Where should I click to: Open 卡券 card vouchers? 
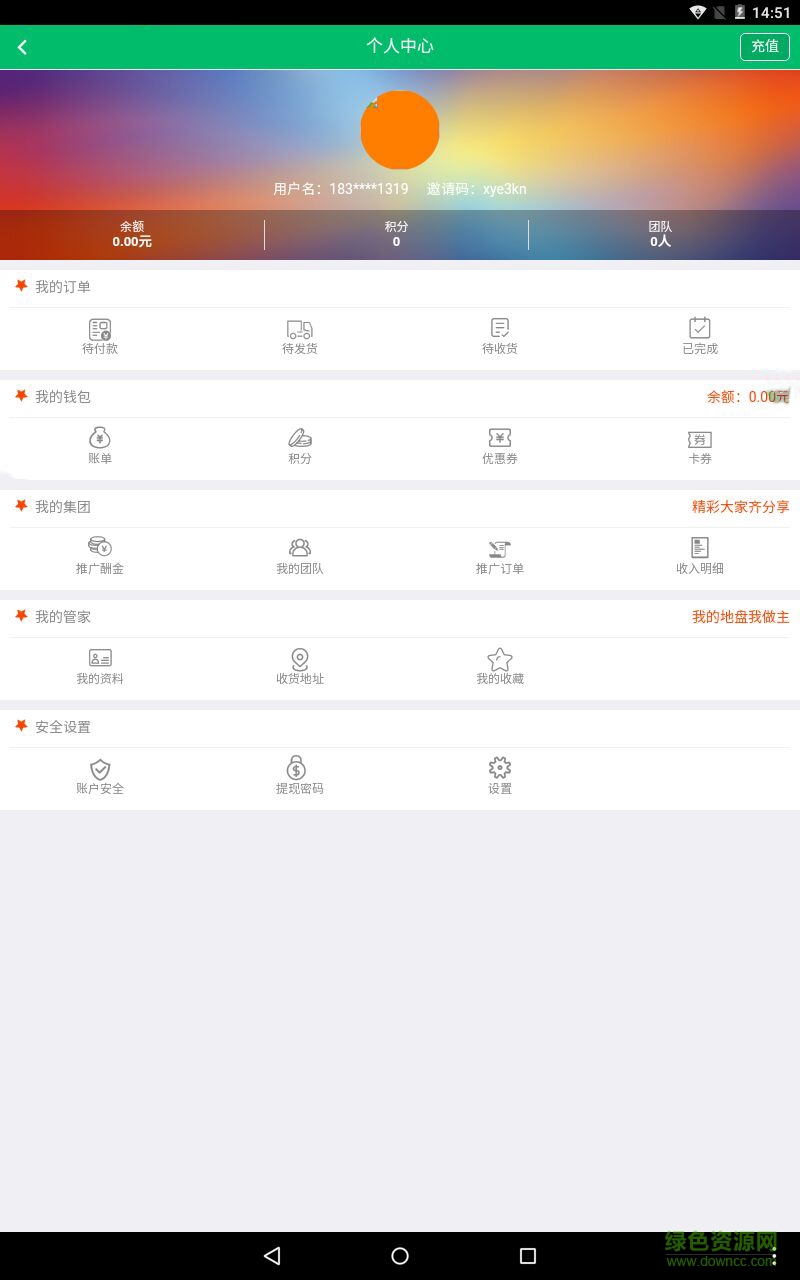click(x=700, y=446)
